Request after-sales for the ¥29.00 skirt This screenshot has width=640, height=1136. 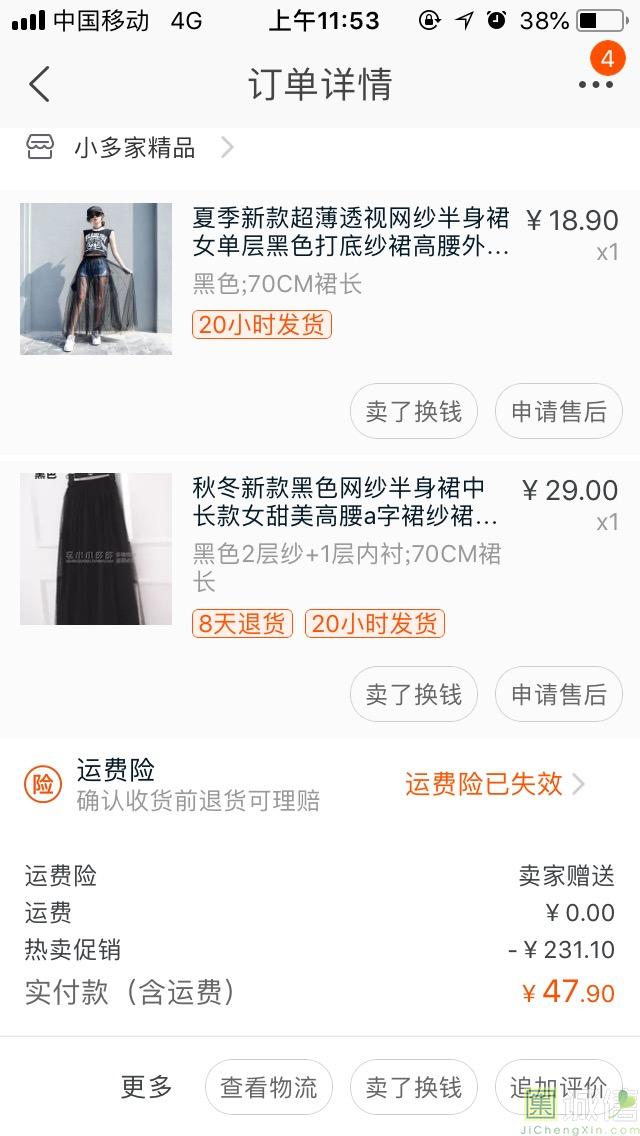(x=558, y=694)
